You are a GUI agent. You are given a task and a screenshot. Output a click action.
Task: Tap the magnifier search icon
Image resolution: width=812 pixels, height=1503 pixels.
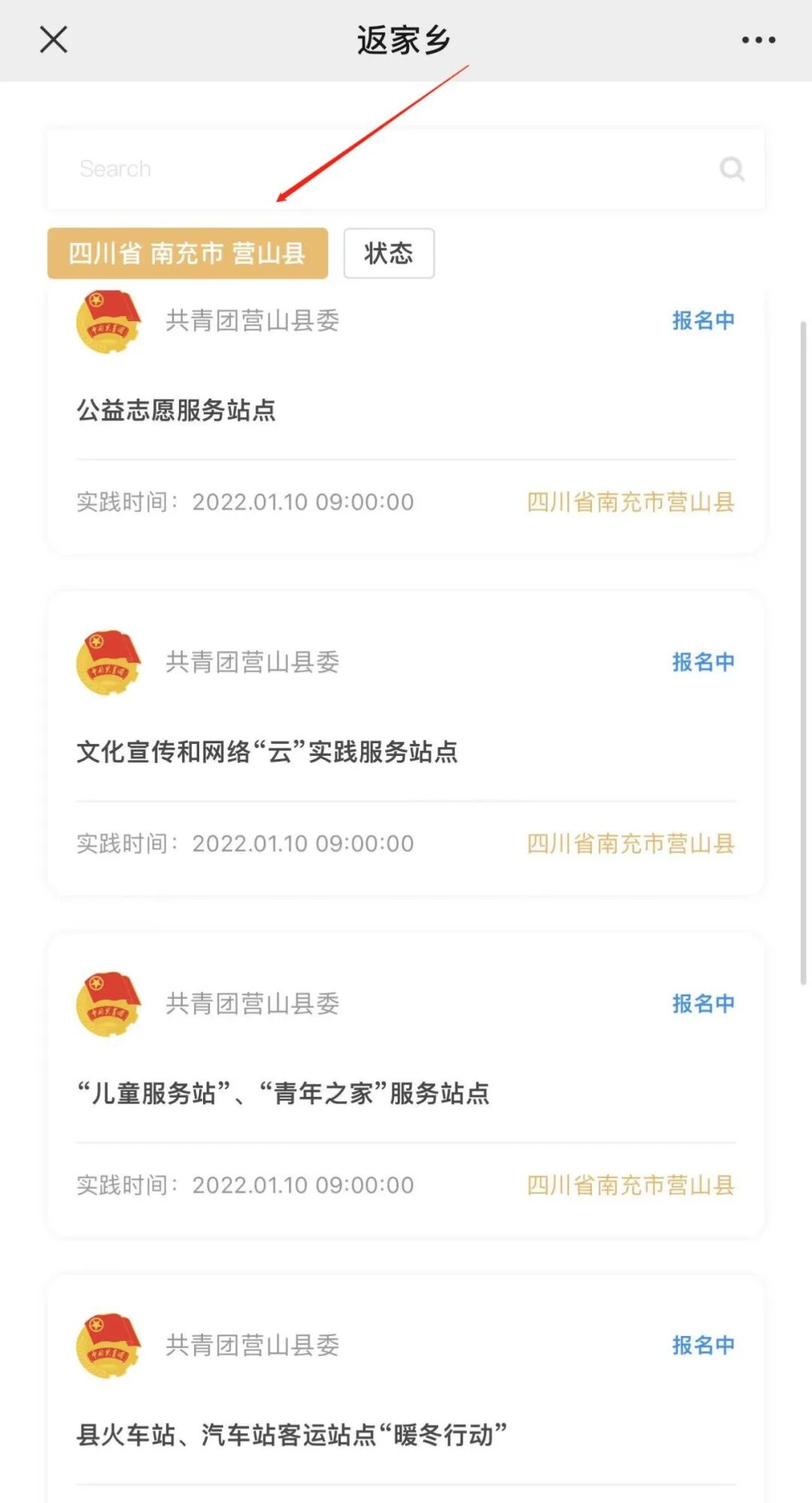(732, 169)
